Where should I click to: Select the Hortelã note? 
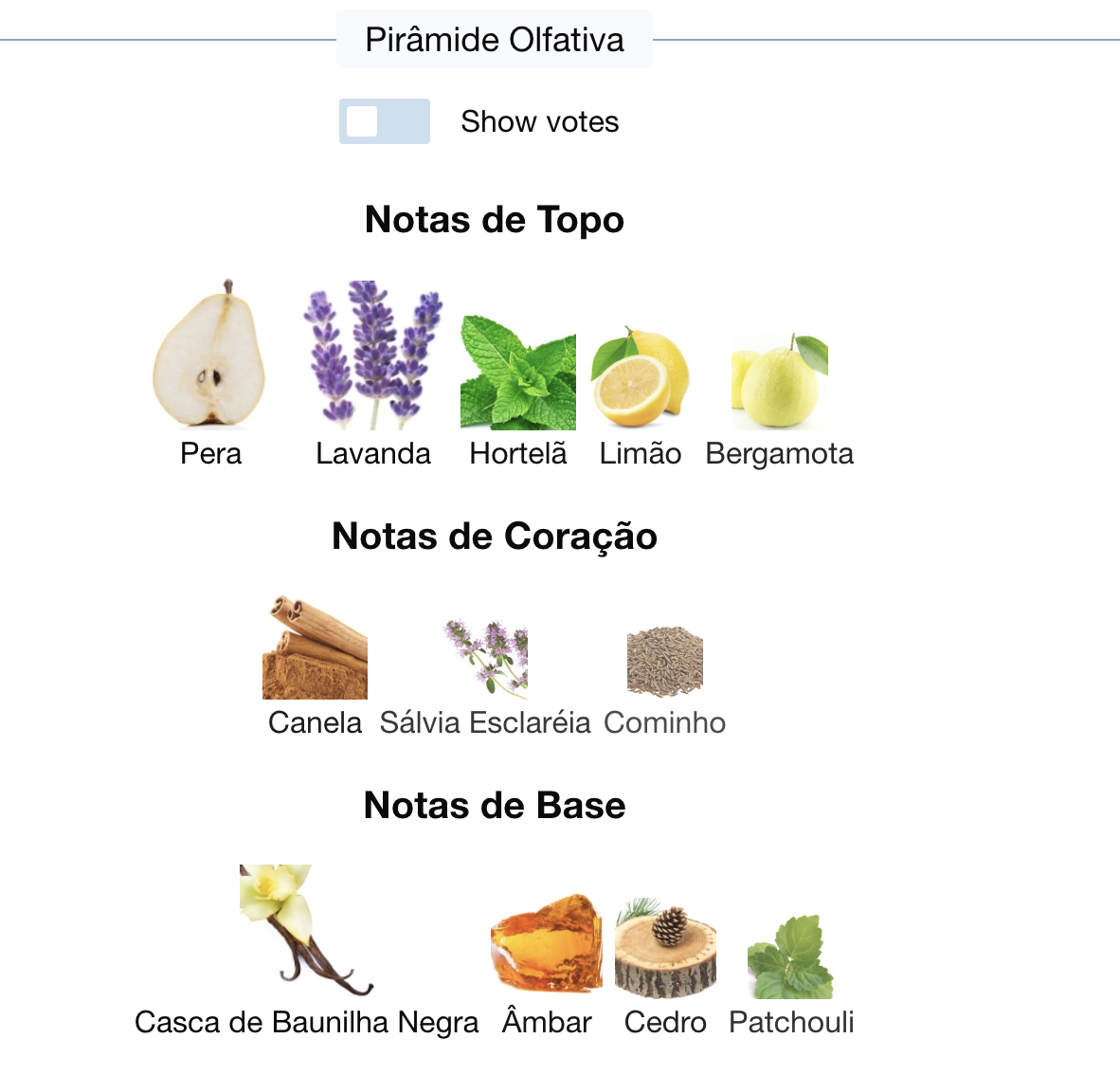click(517, 373)
